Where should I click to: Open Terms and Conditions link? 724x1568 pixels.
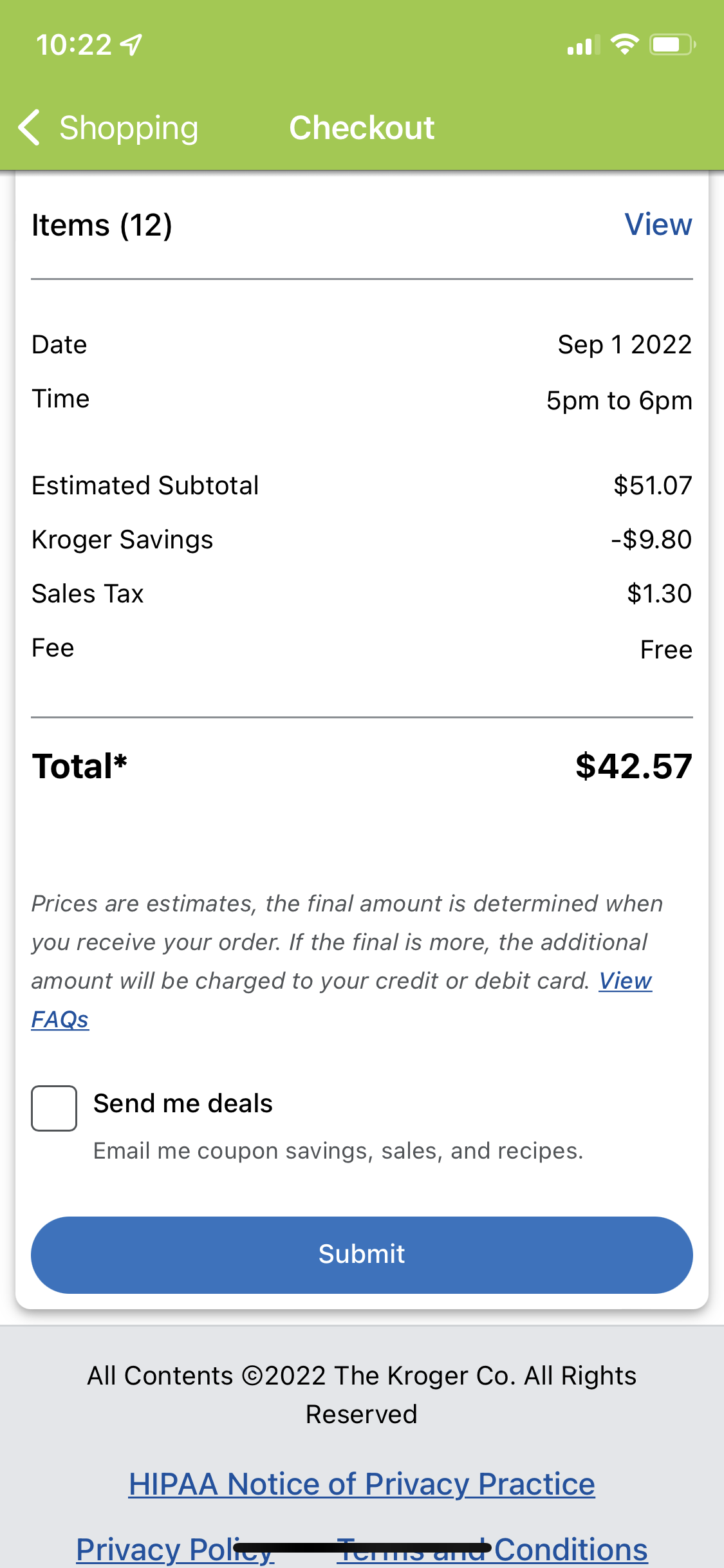click(x=492, y=1550)
